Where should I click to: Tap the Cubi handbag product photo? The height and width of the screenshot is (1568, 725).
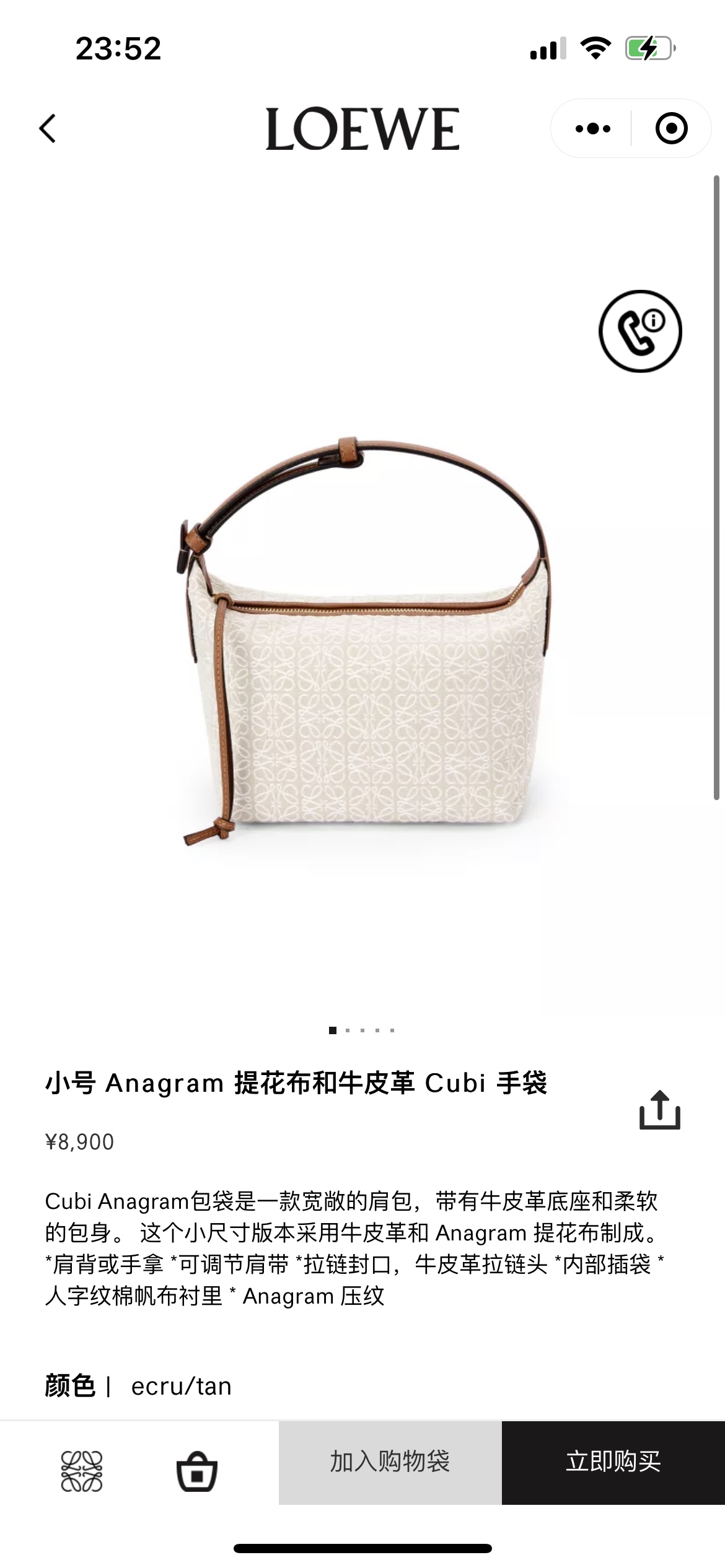coord(362,681)
